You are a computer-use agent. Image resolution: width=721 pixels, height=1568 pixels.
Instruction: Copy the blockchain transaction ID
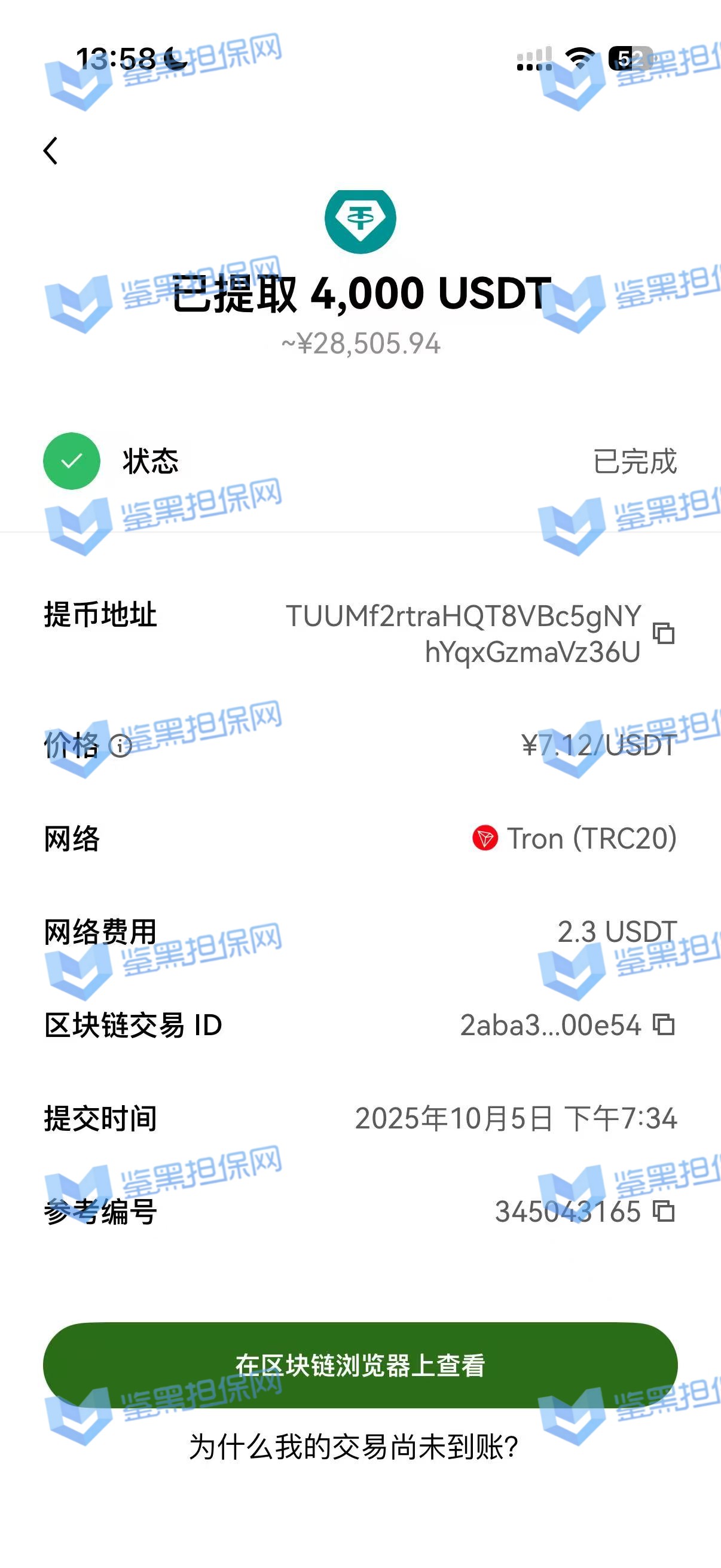pyautogui.click(x=664, y=1024)
